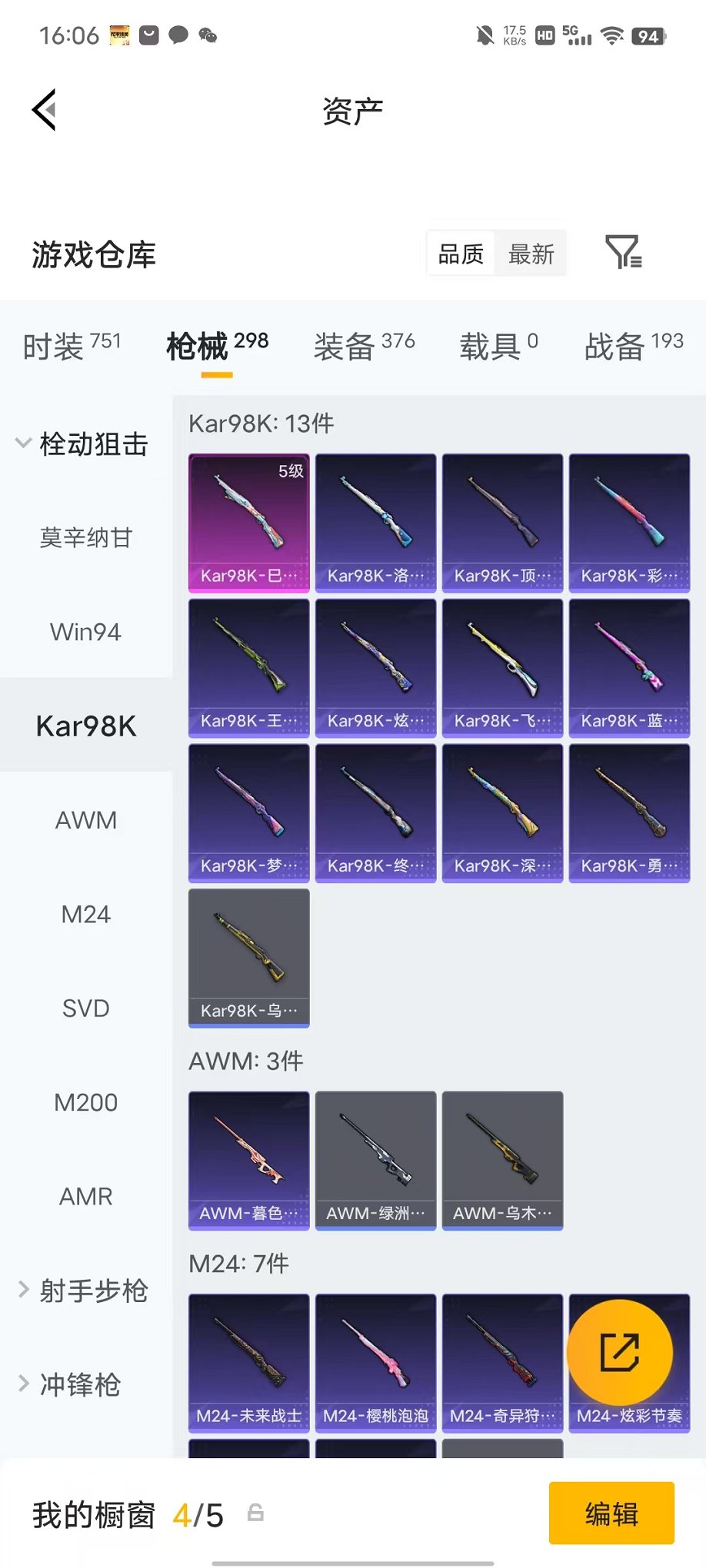The image size is (706, 1568).
Task: Sort items by 最新
Action: pyautogui.click(x=531, y=254)
